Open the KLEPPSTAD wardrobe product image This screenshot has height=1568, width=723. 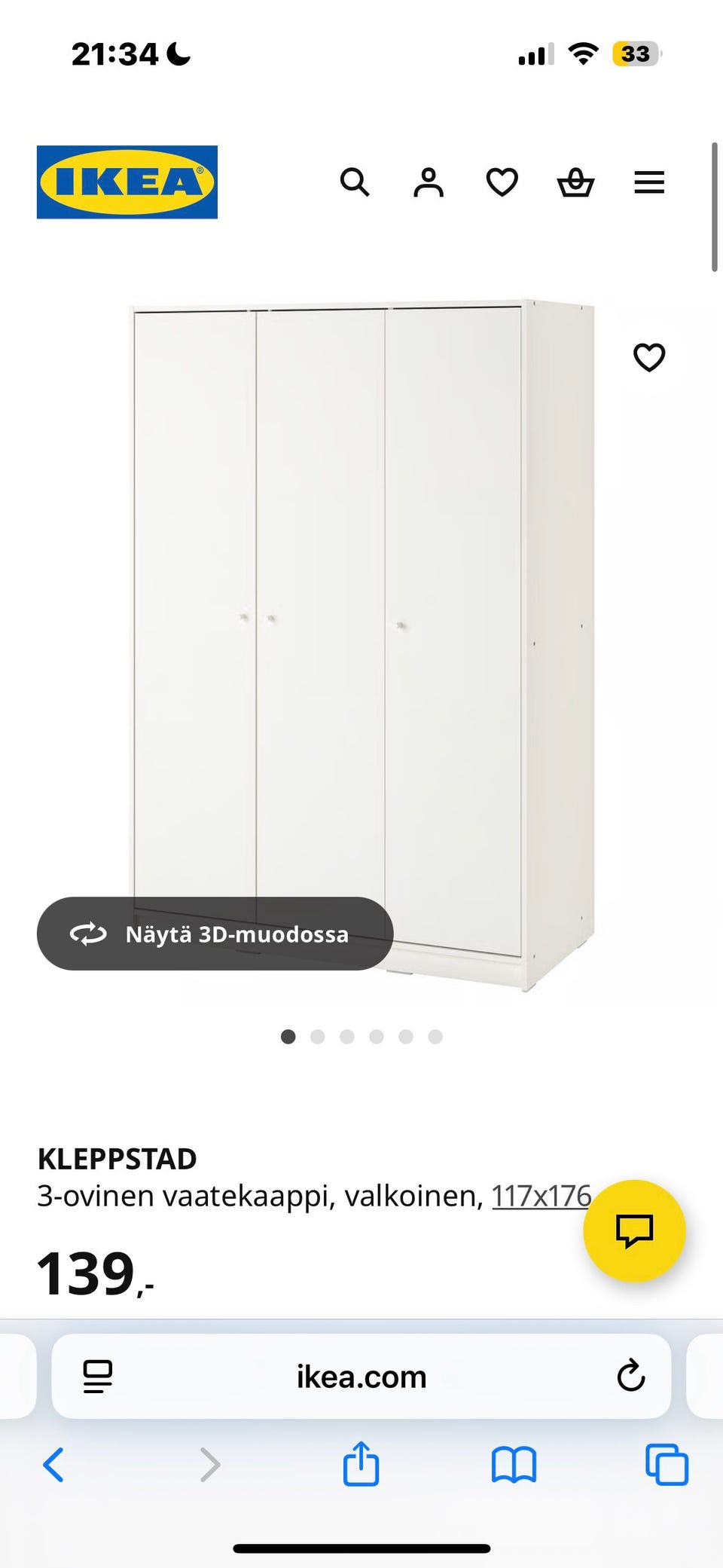click(361, 603)
